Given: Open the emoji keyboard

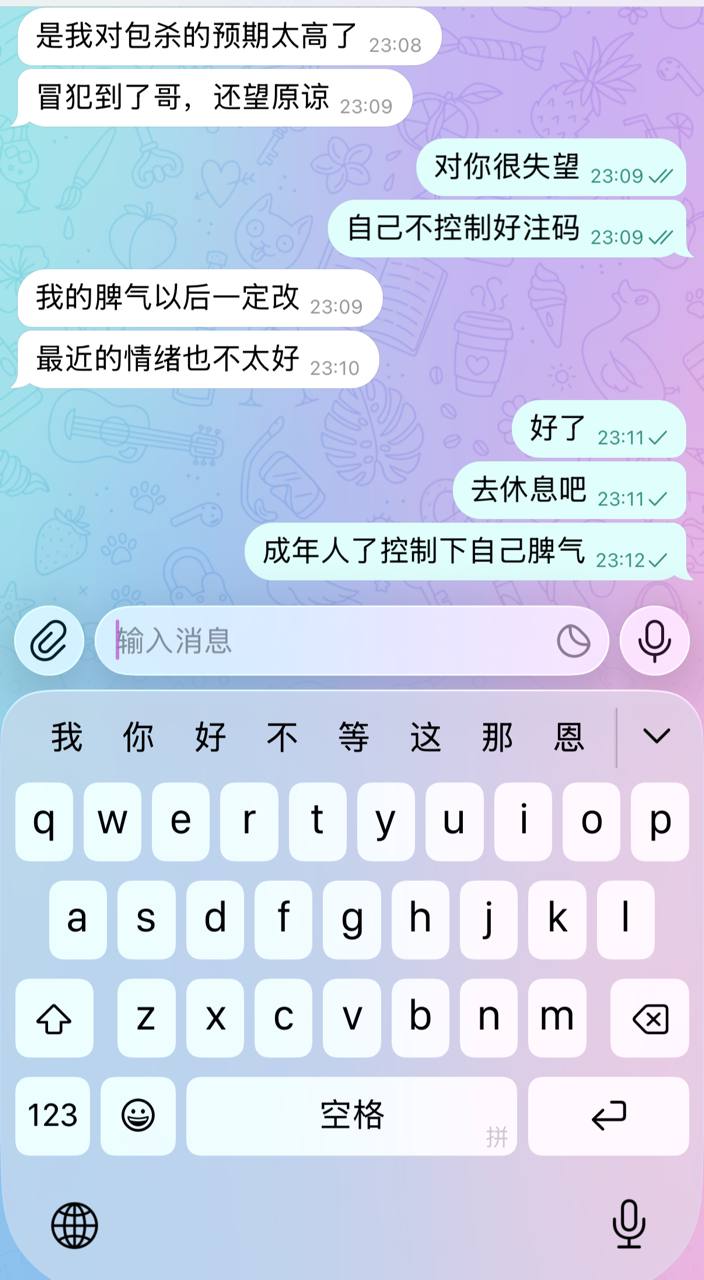Looking at the screenshot, I should tap(138, 1115).
